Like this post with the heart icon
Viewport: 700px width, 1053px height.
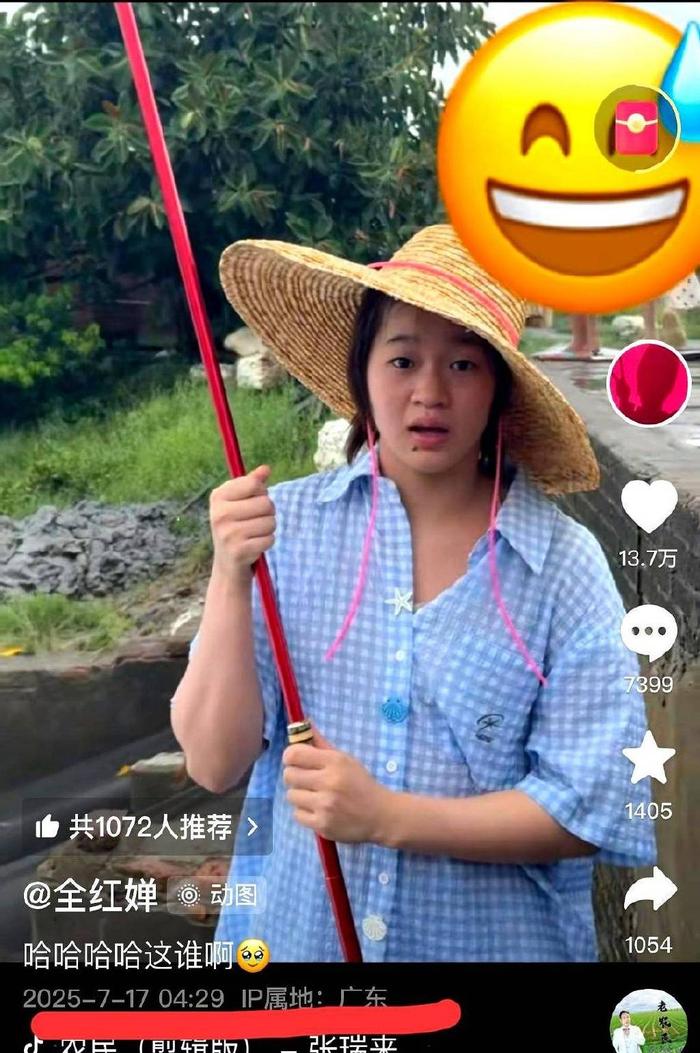pos(649,506)
